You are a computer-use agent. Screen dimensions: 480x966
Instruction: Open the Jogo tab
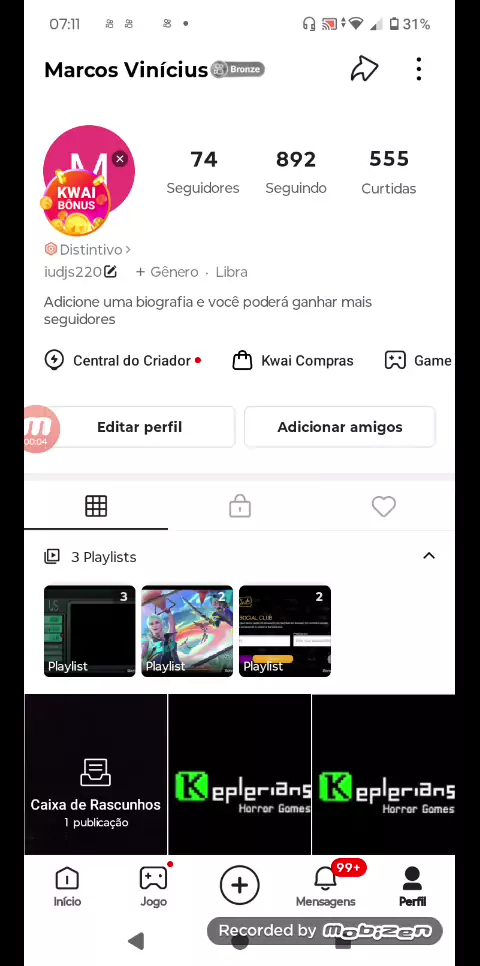click(153, 887)
